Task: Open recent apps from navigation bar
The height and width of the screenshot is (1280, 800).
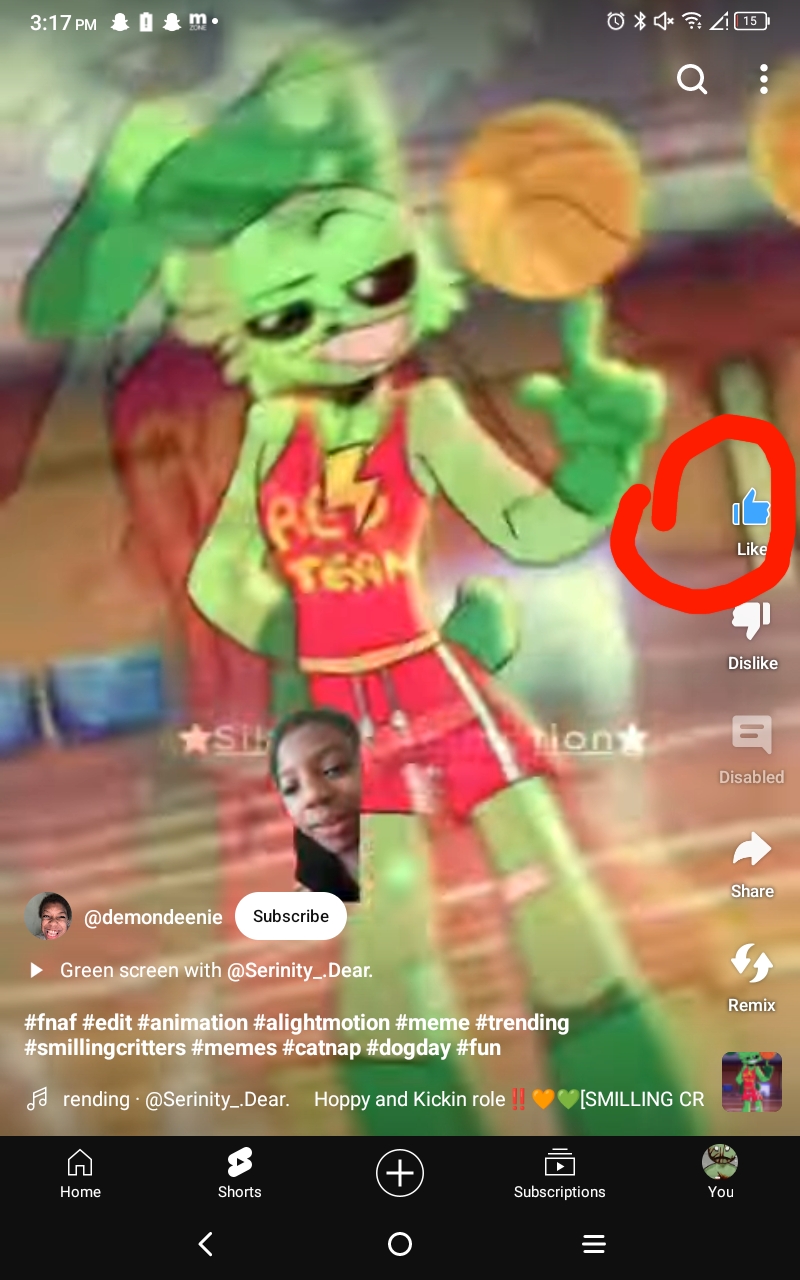Action: pos(594,1244)
